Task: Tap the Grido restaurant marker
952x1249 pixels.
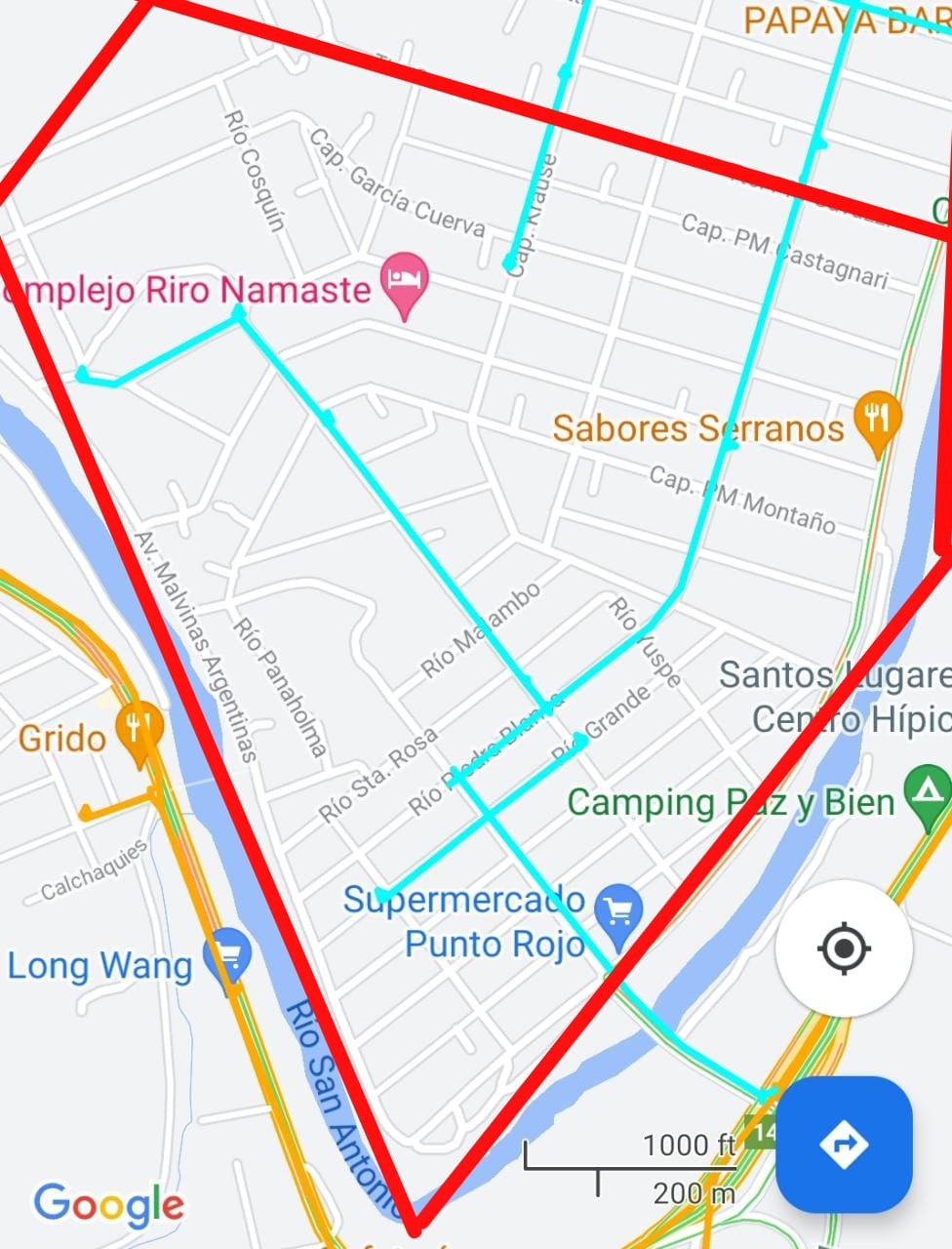Action: [x=139, y=728]
